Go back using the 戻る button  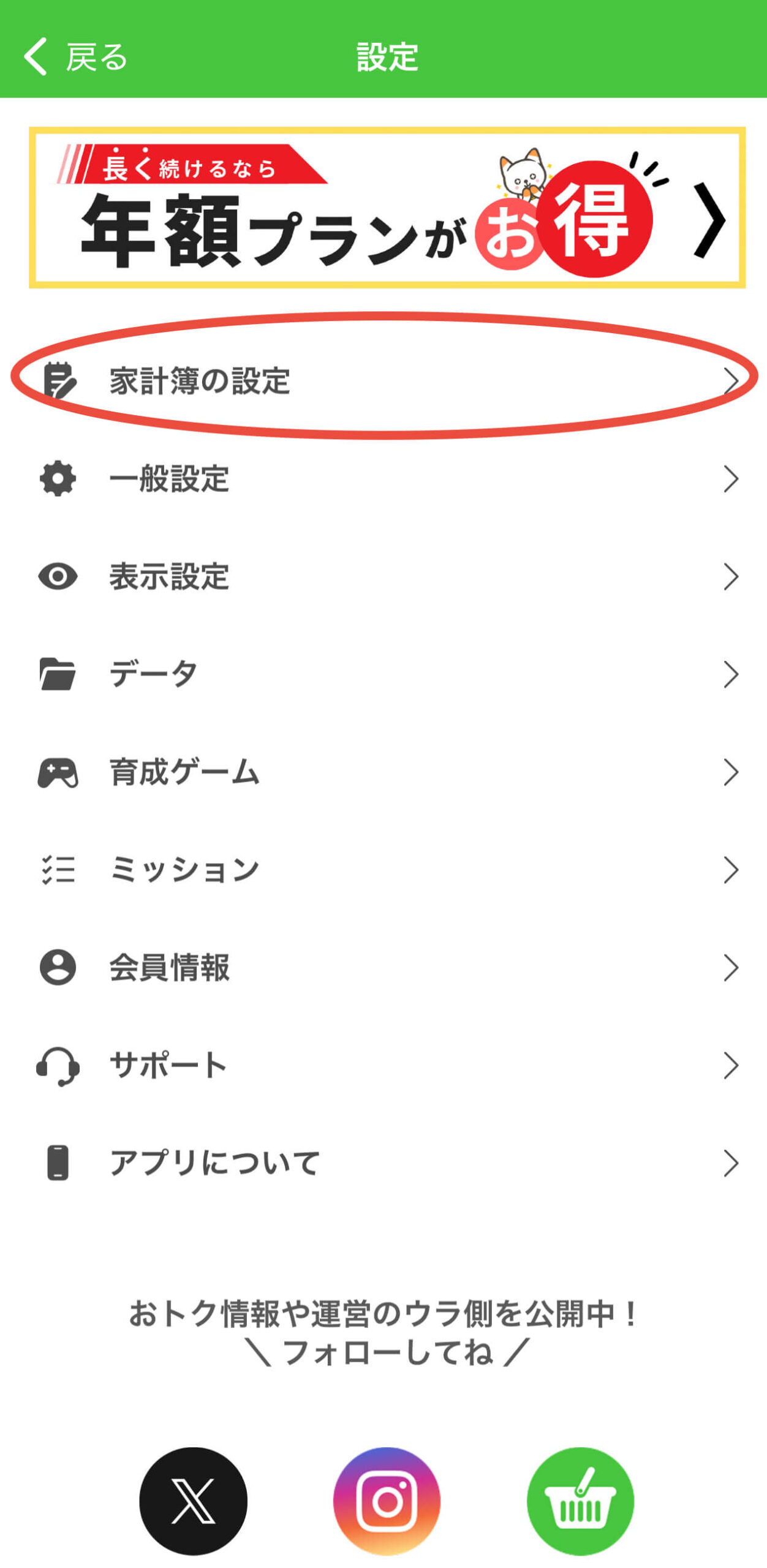pyautogui.click(x=75, y=56)
